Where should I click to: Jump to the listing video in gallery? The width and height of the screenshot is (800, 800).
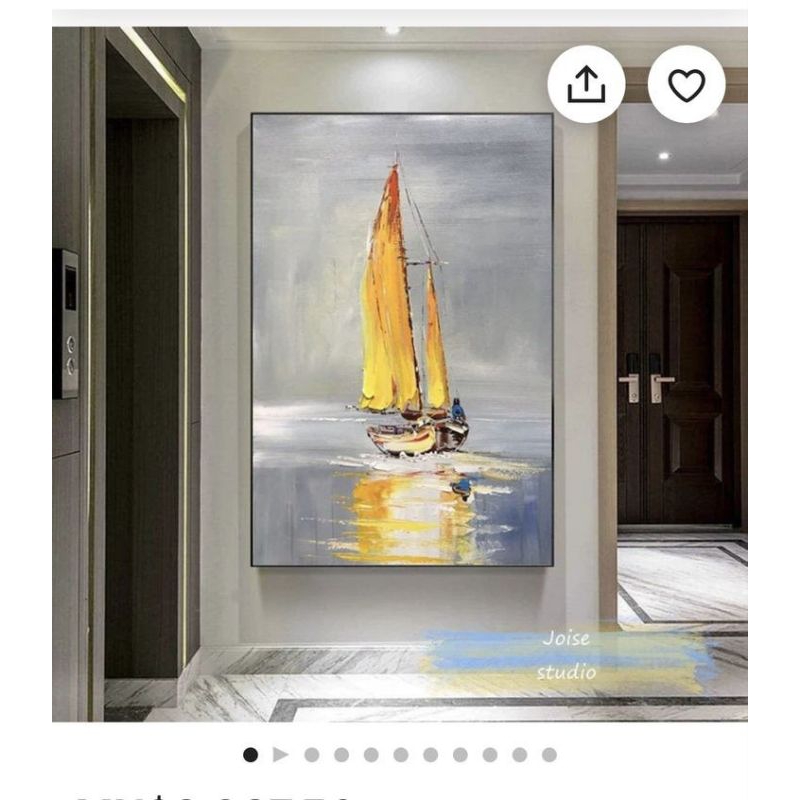coord(281,754)
